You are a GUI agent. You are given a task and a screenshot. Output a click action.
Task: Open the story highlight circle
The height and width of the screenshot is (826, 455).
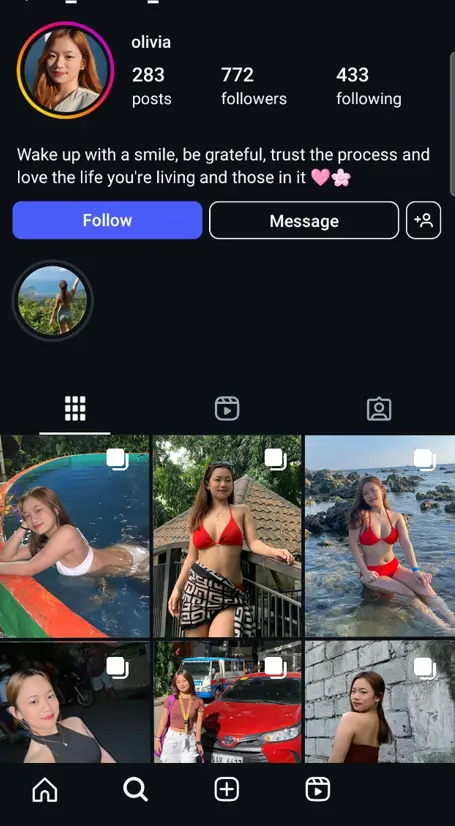[52, 300]
